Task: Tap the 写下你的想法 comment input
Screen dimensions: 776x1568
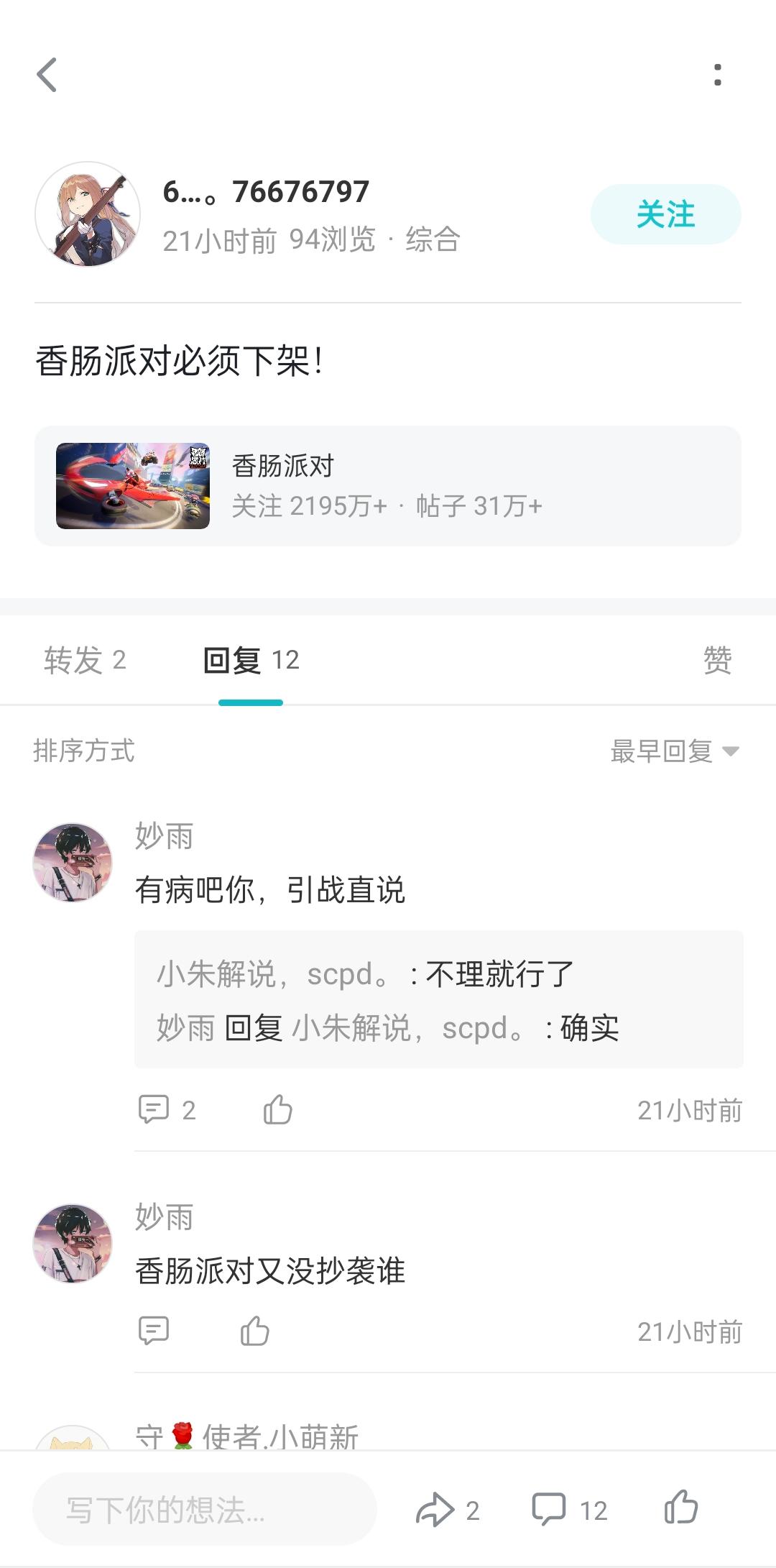Action: 205,1509
